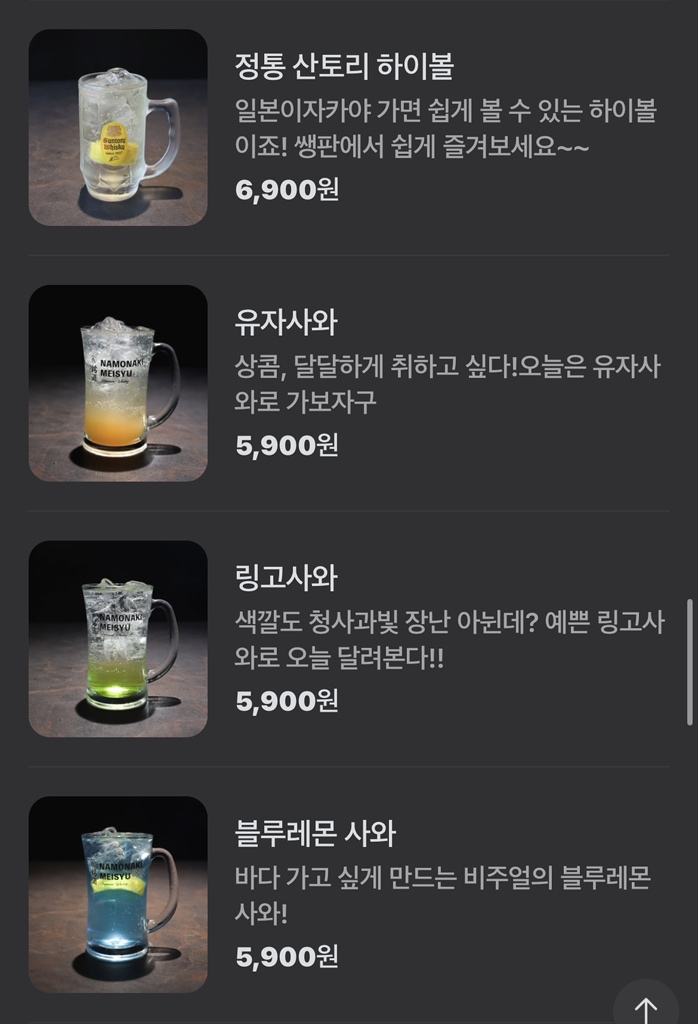View the 블루레몬 사와 item details

(315, 834)
